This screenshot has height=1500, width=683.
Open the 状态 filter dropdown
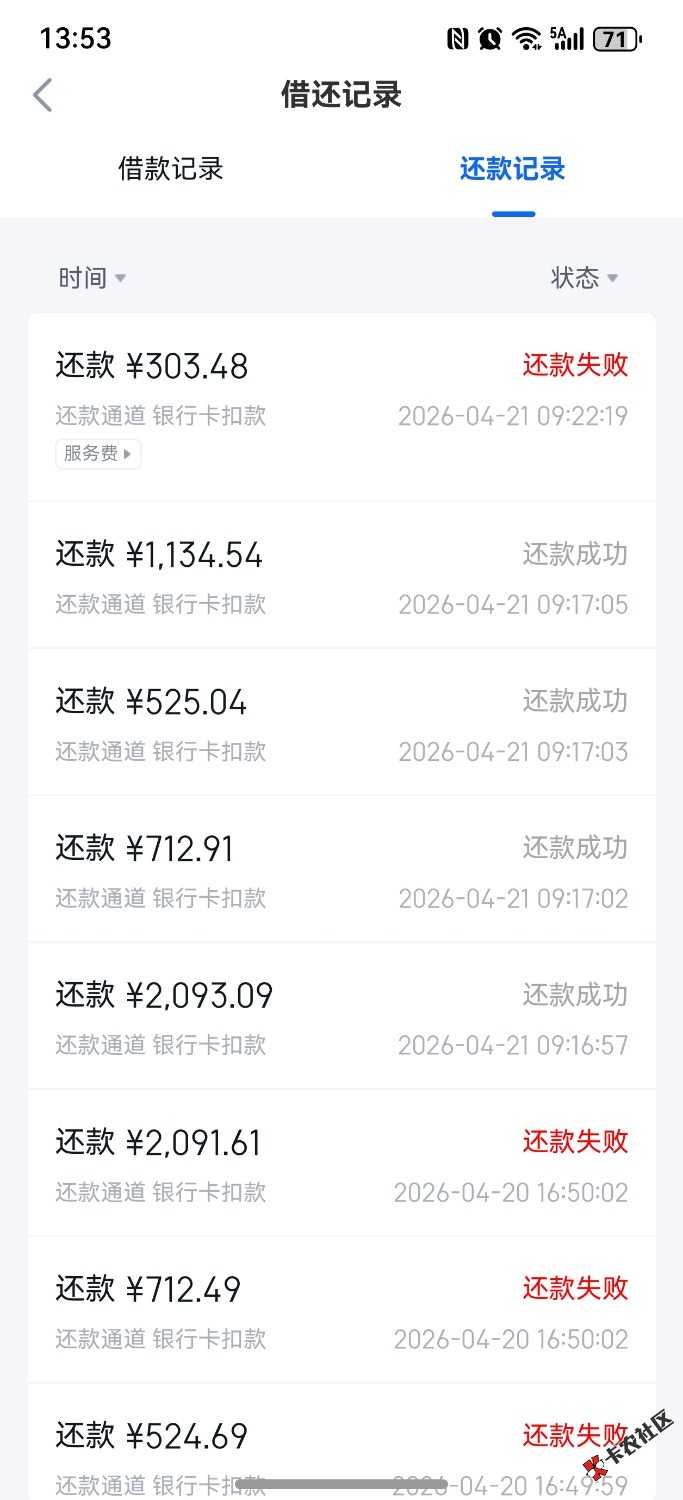pos(584,278)
